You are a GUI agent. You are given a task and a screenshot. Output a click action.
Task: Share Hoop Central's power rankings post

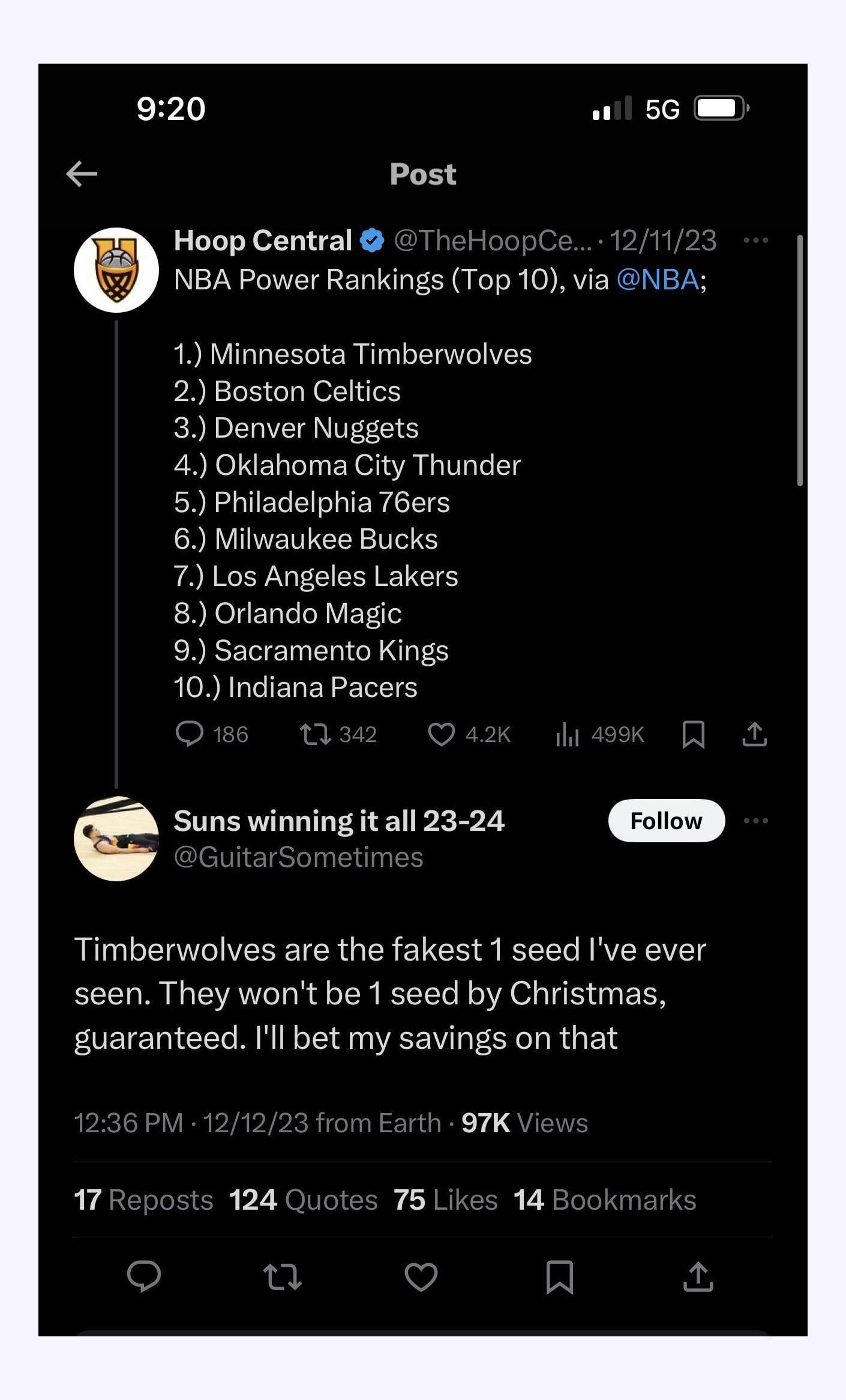point(755,734)
